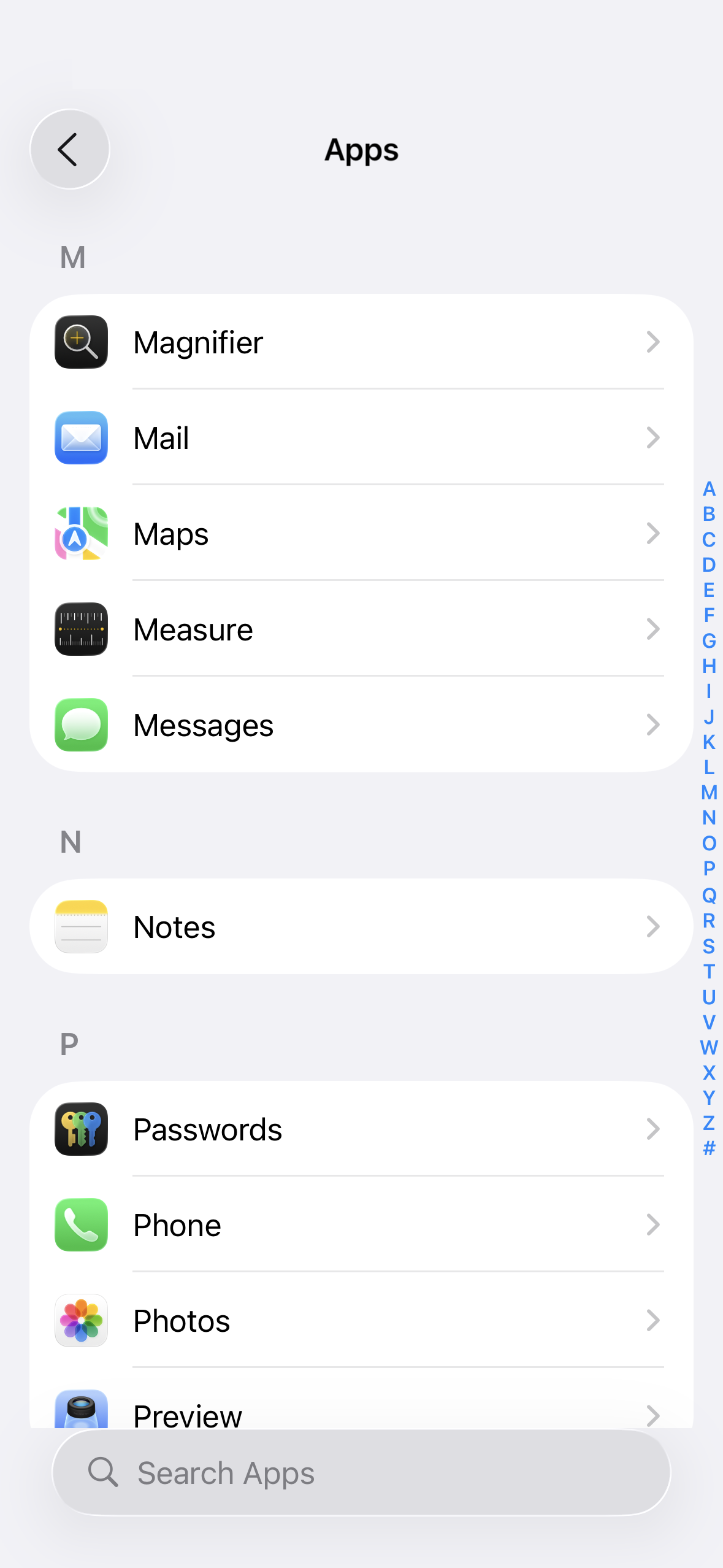Open Photos settings
Viewport: 723px width, 1568px height.
(361, 1320)
